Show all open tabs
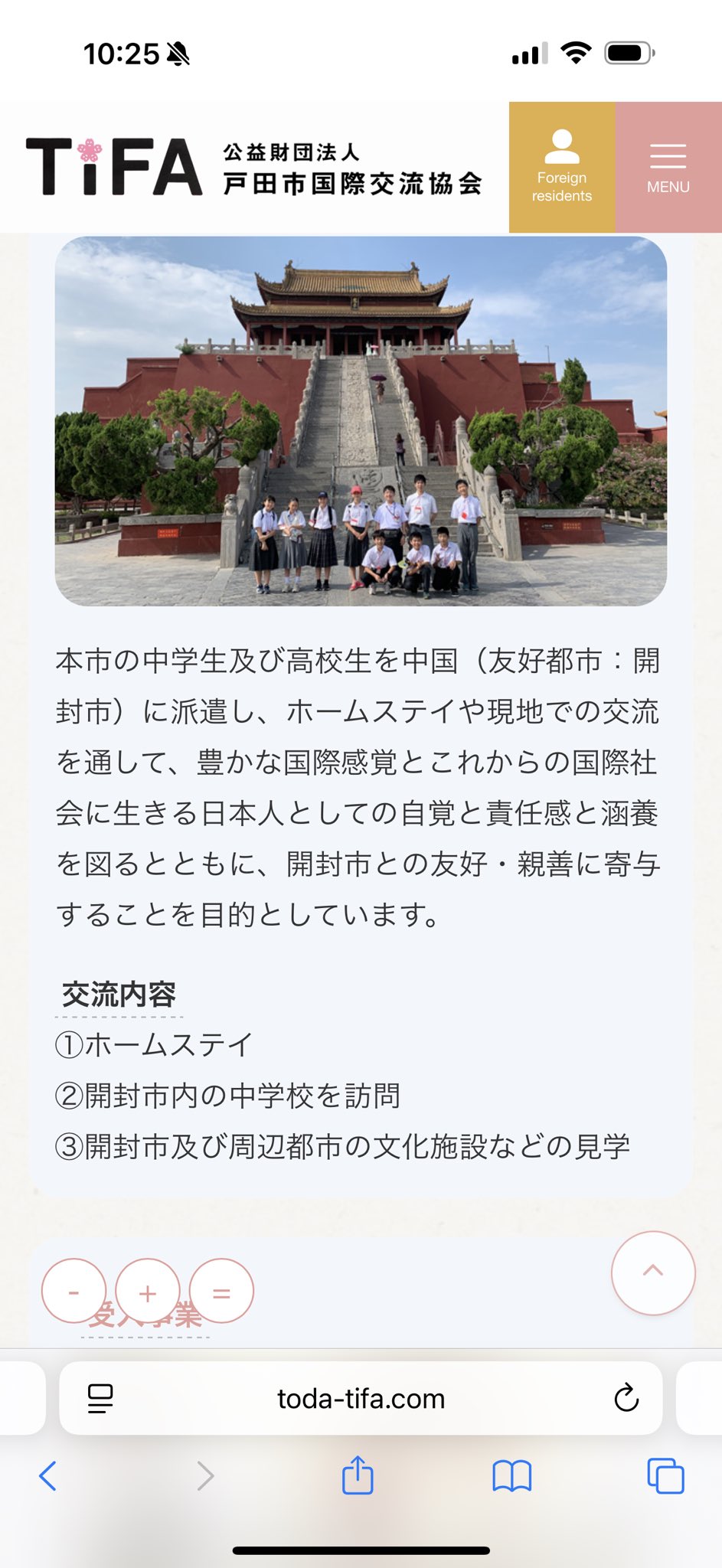 (665, 1475)
